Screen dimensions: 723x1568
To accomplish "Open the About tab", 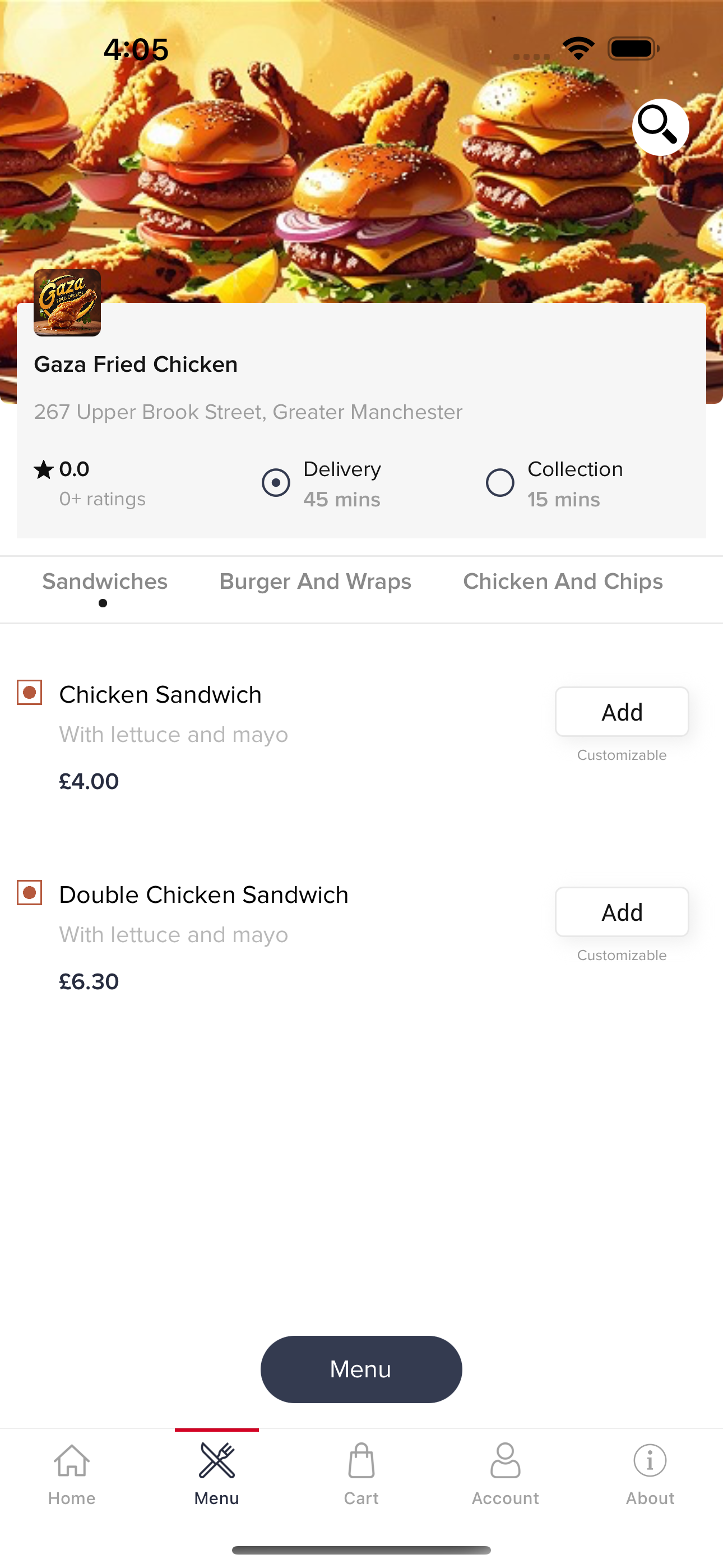I will [x=650, y=1474].
